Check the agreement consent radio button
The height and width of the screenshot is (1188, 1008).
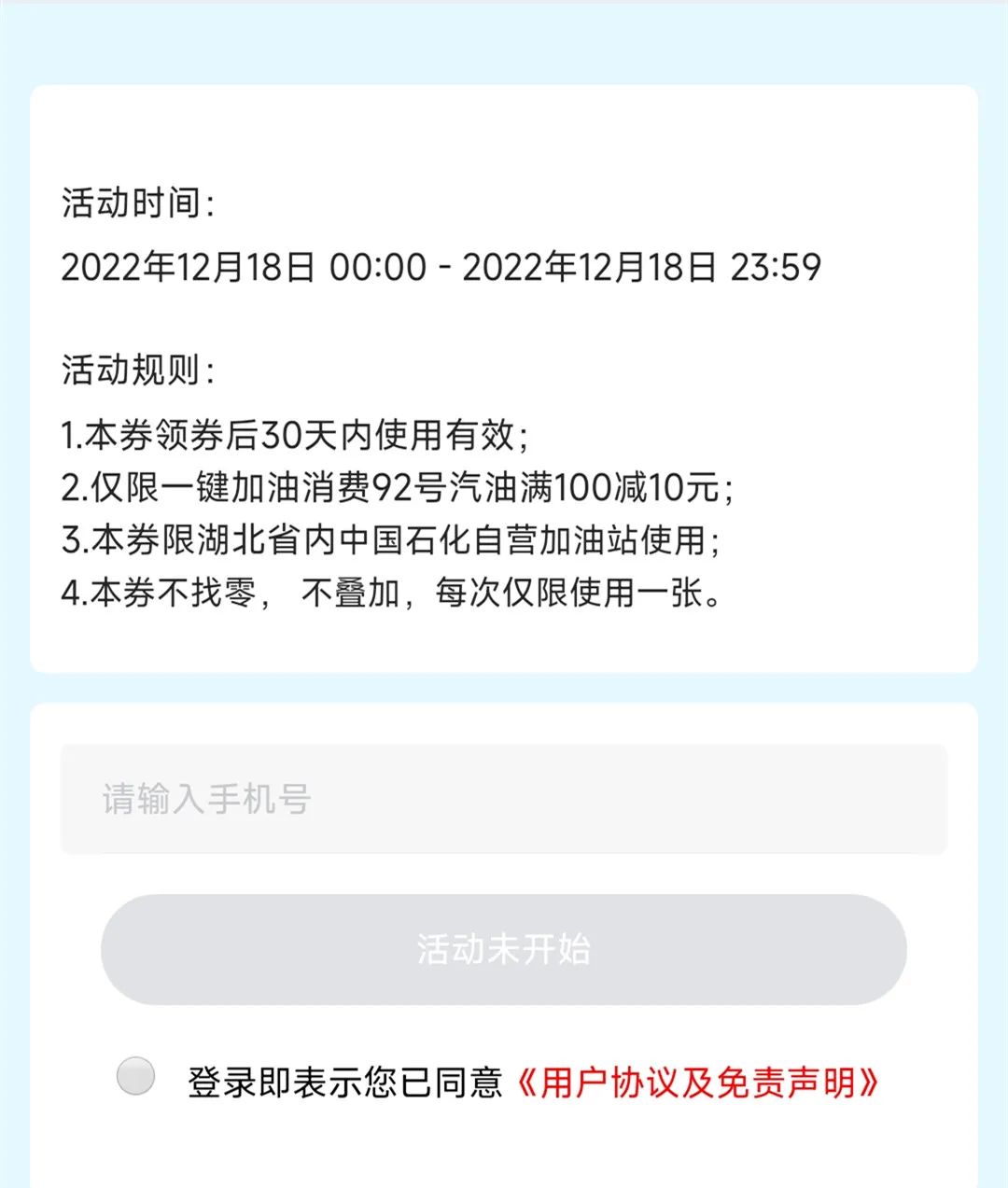point(136,1076)
